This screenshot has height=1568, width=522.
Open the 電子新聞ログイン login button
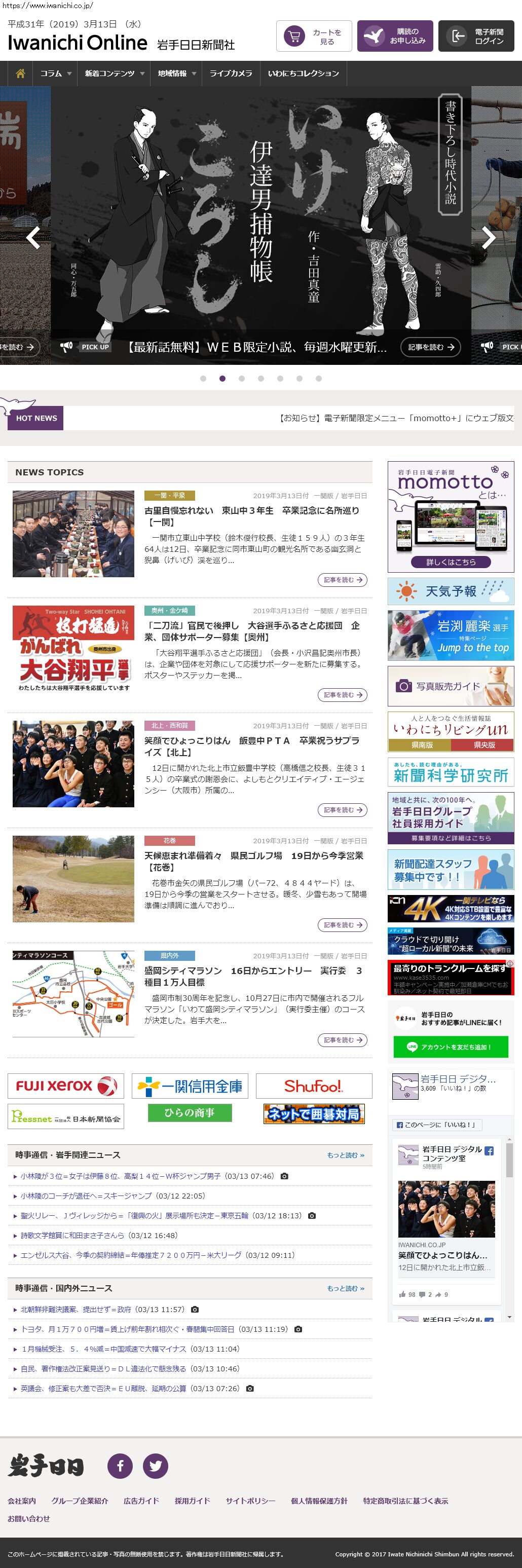click(476, 36)
